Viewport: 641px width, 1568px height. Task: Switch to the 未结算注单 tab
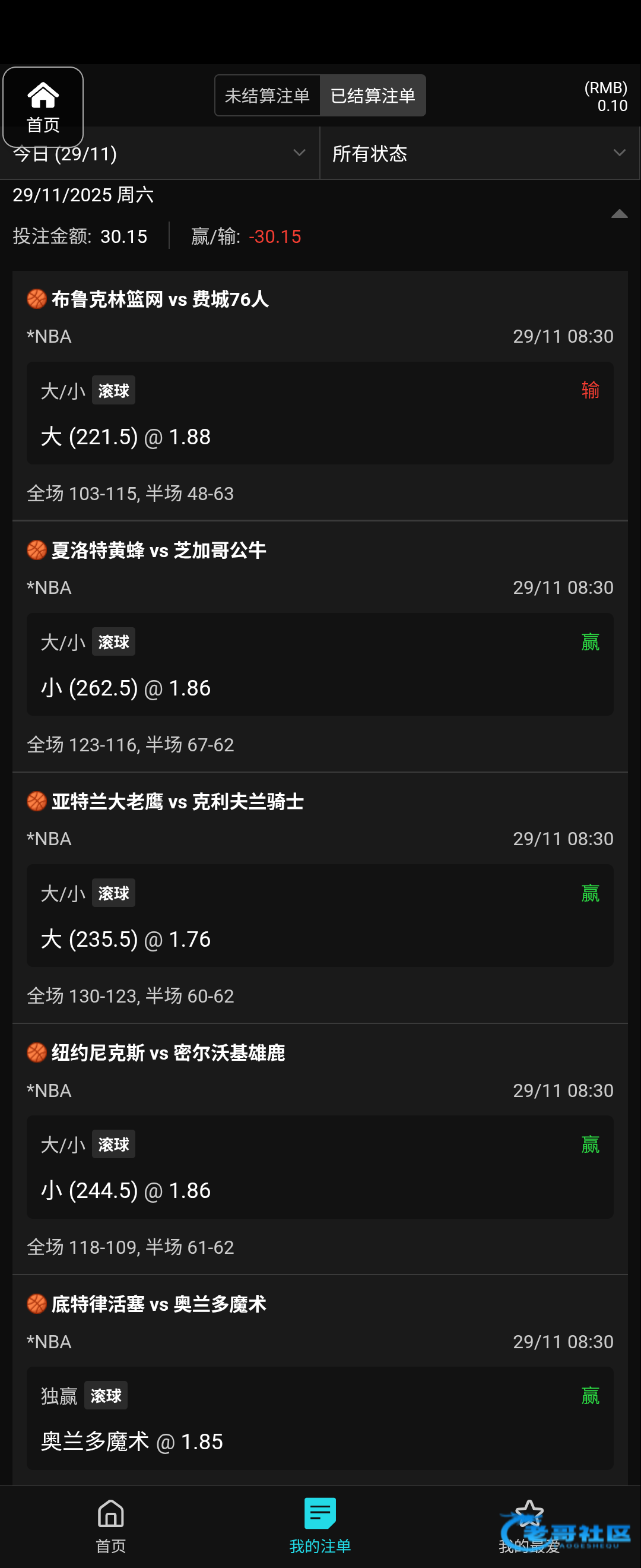(267, 96)
